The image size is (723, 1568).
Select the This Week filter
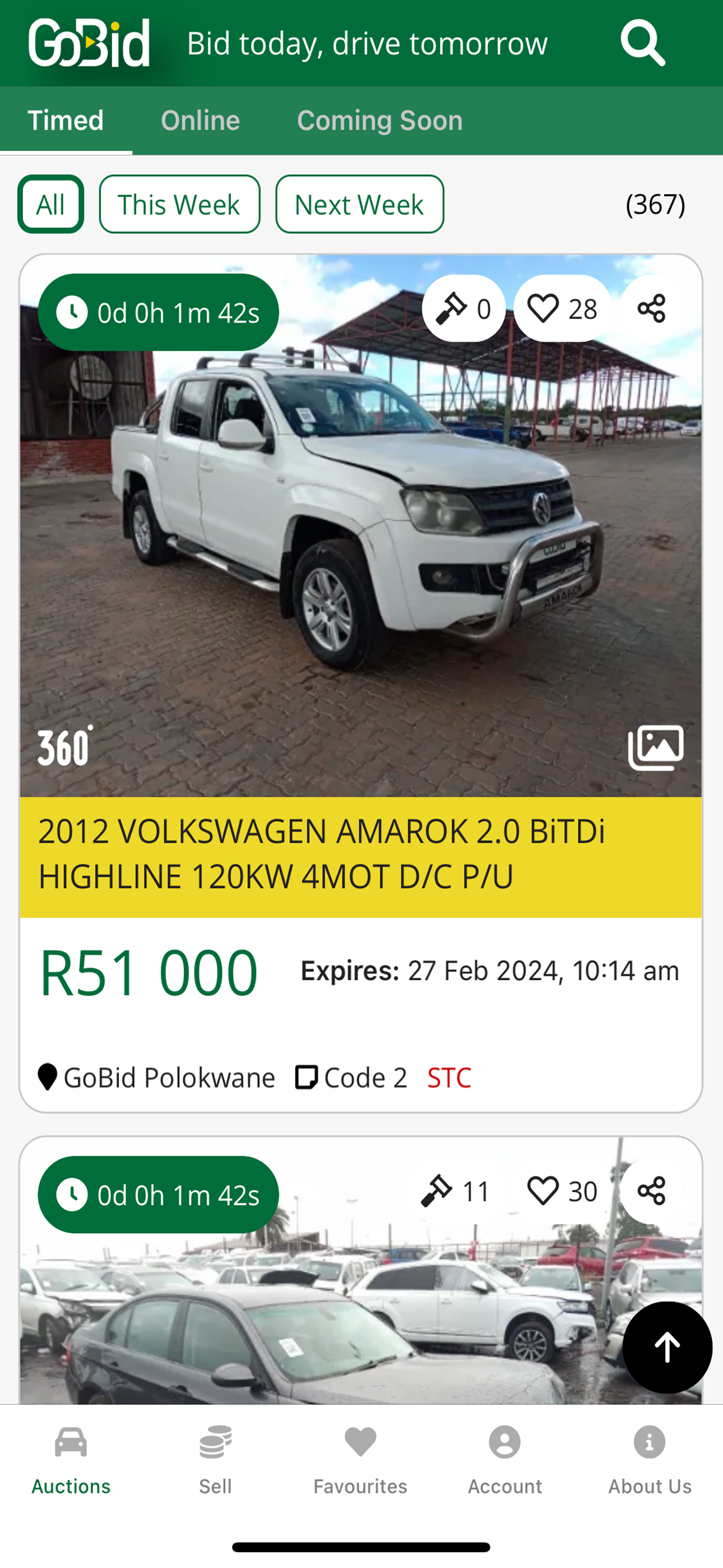[179, 204]
